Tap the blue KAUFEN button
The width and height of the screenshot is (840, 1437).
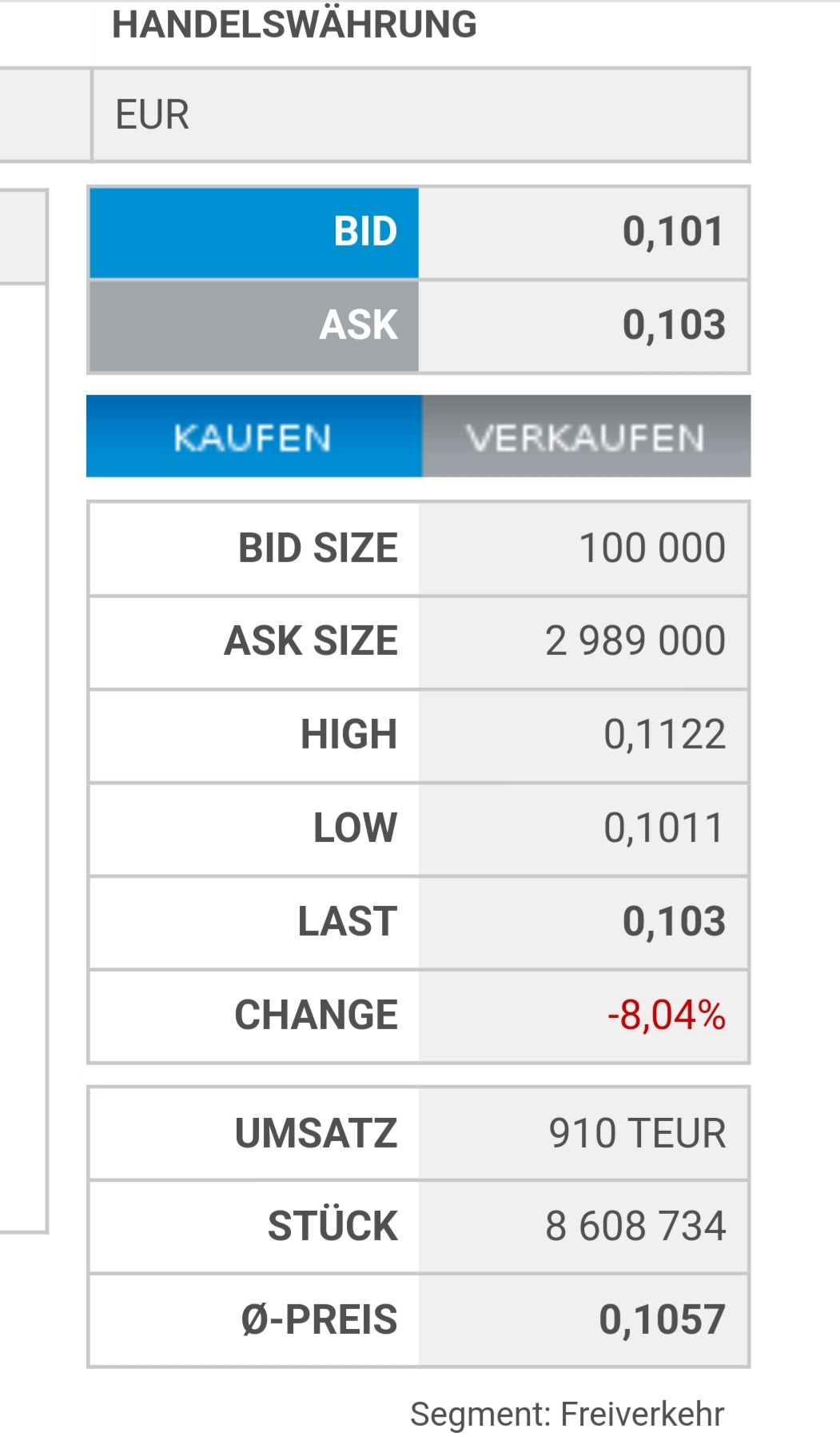click(x=253, y=437)
